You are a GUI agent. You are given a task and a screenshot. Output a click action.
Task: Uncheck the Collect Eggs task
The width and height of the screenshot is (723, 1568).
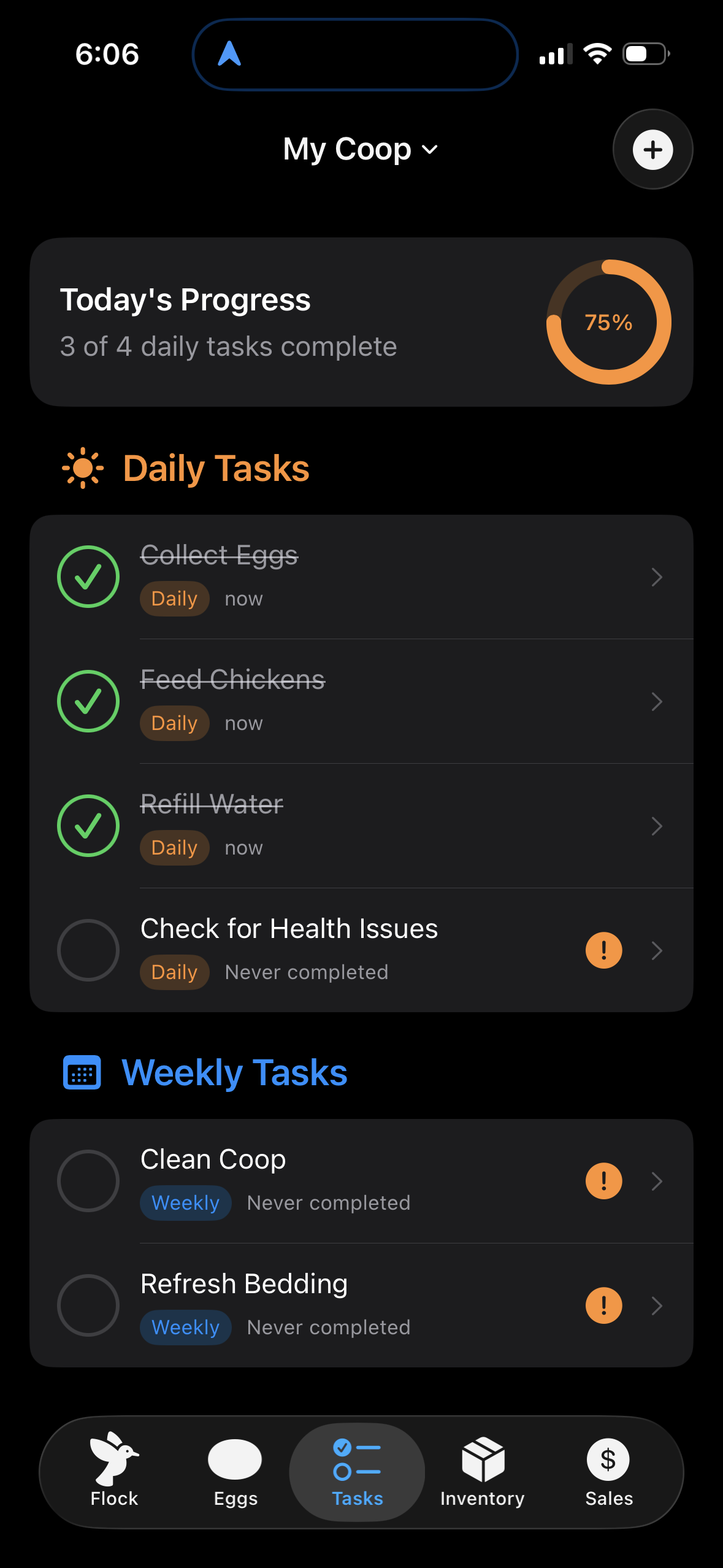(88, 577)
